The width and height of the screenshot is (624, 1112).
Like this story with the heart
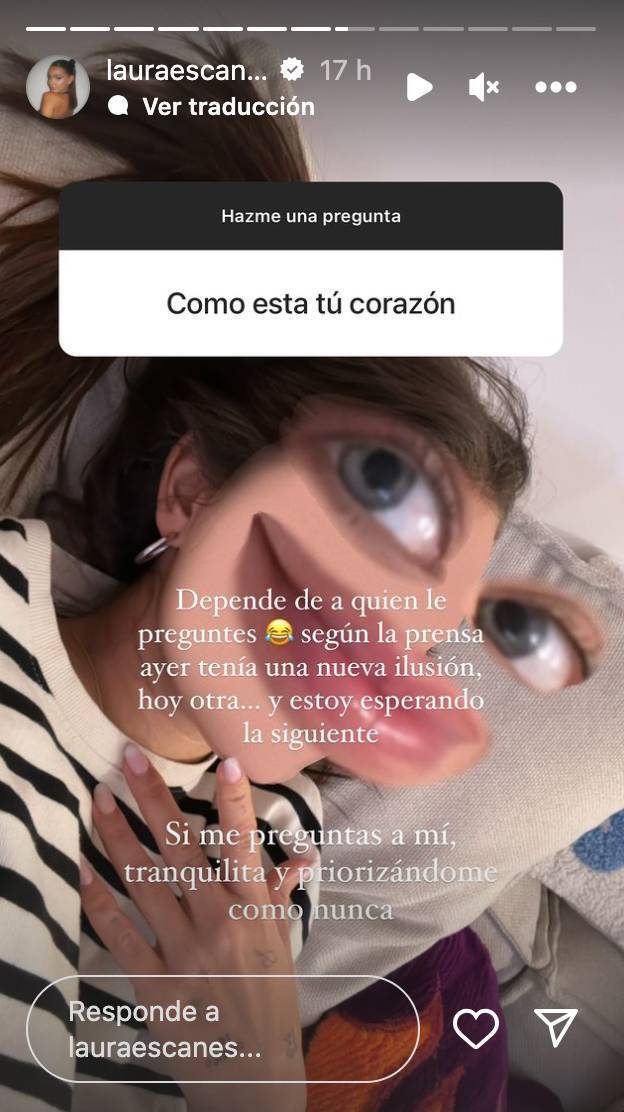[x=476, y=1029]
